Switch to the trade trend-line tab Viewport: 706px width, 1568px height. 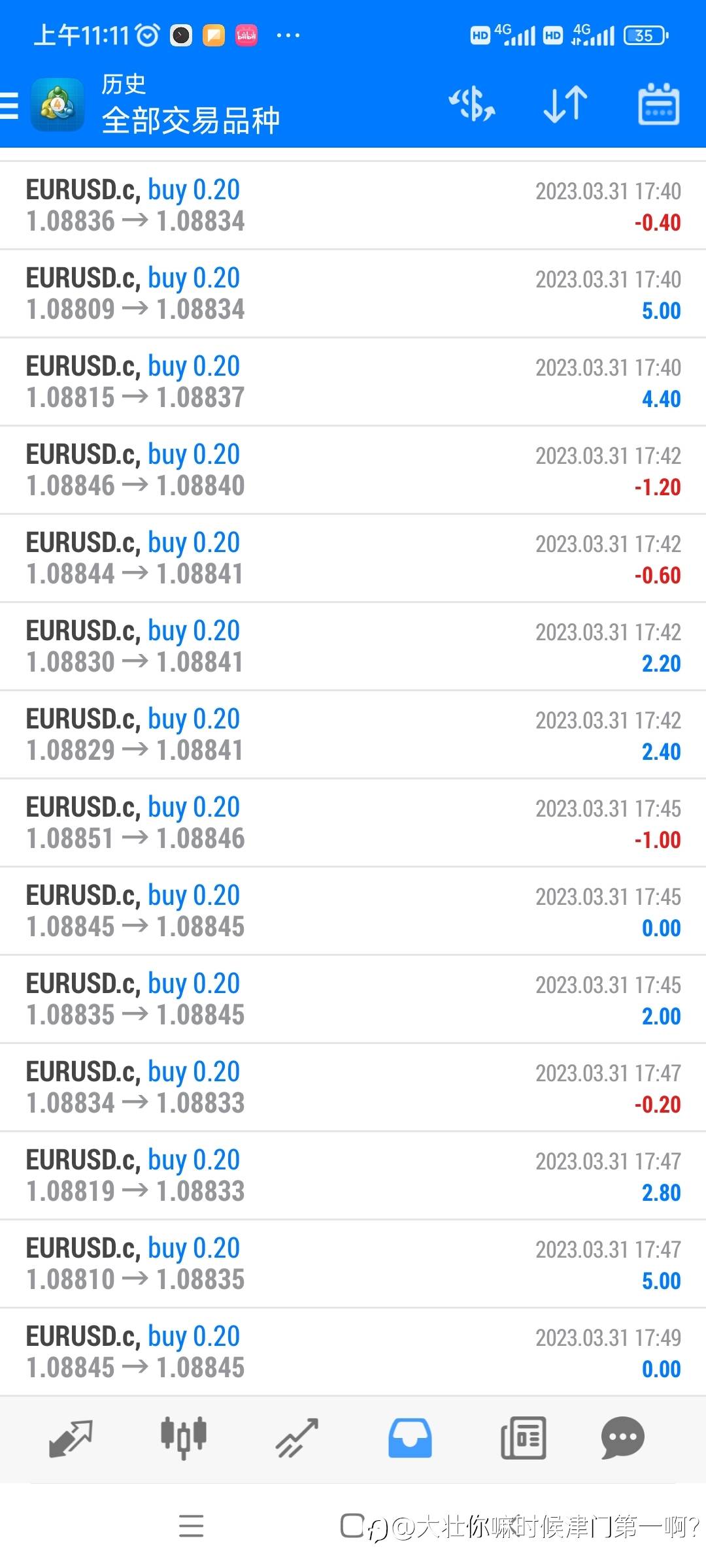point(297,1438)
